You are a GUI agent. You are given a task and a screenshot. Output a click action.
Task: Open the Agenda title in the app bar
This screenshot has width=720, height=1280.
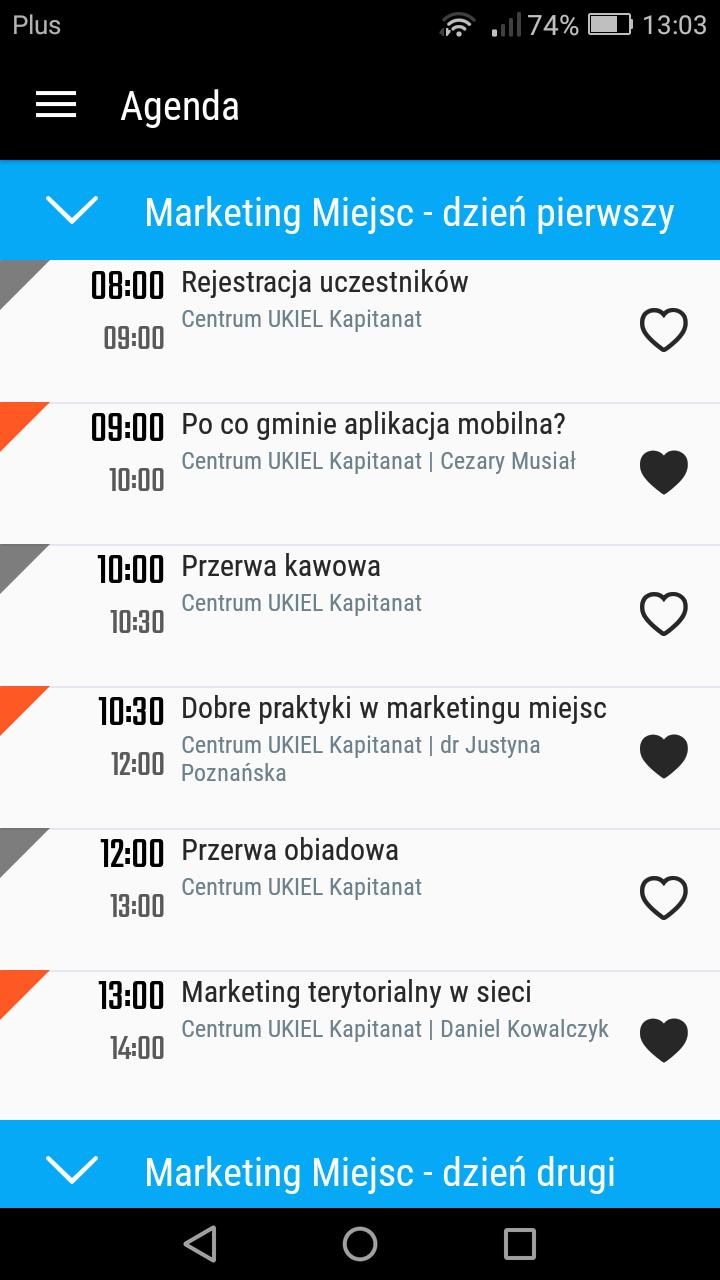pos(180,104)
